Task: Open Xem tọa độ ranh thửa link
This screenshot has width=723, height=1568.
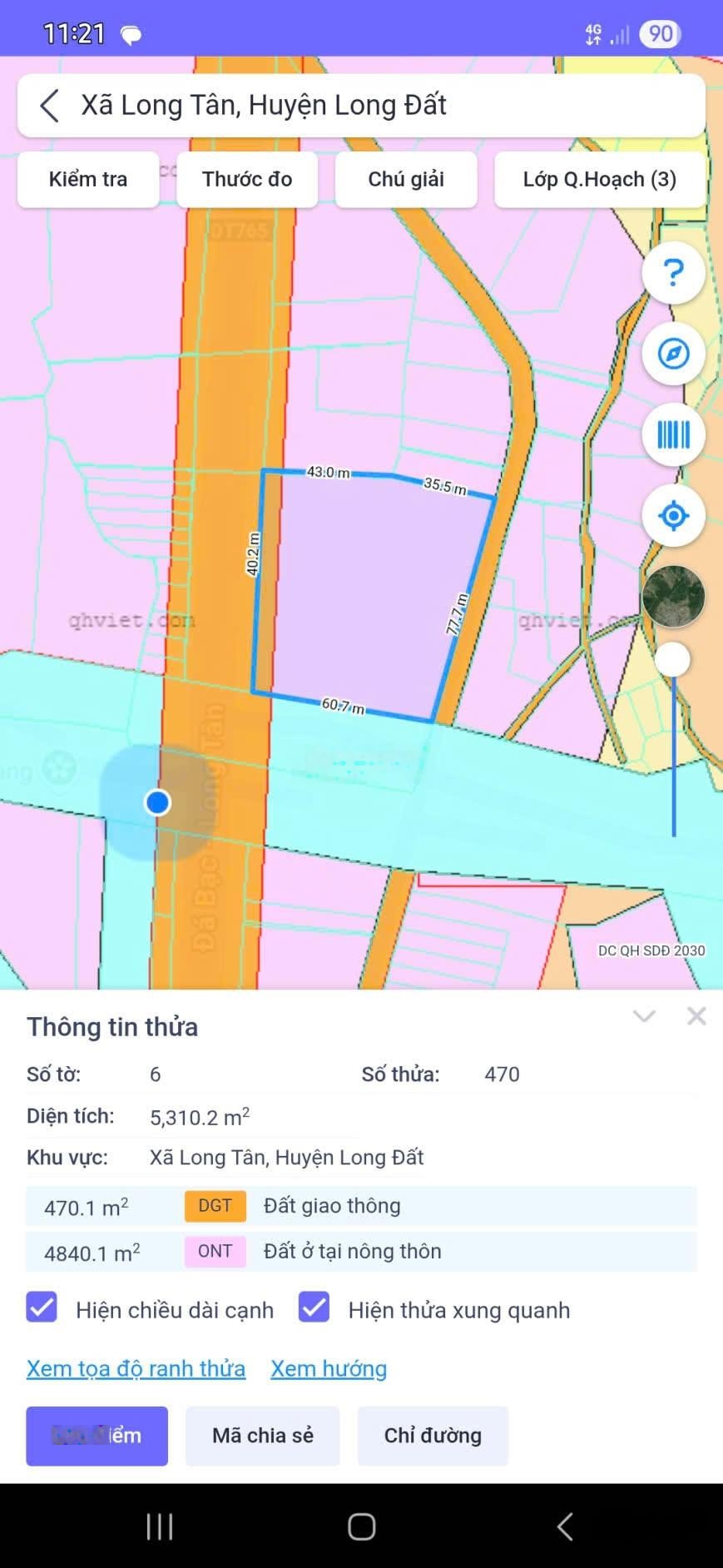Action: tap(136, 1369)
